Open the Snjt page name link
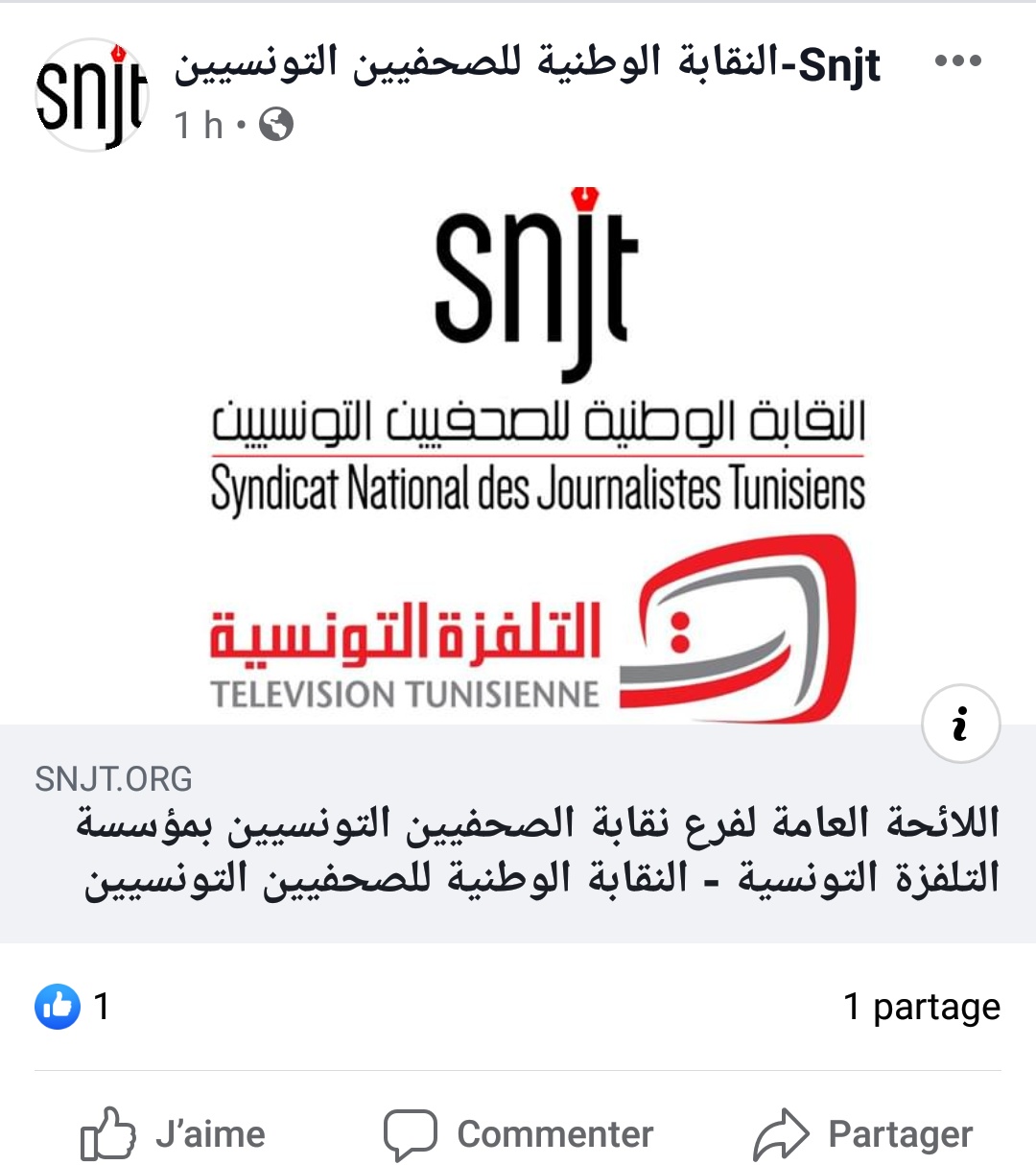This screenshot has width=1036, height=1165. tap(527, 63)
